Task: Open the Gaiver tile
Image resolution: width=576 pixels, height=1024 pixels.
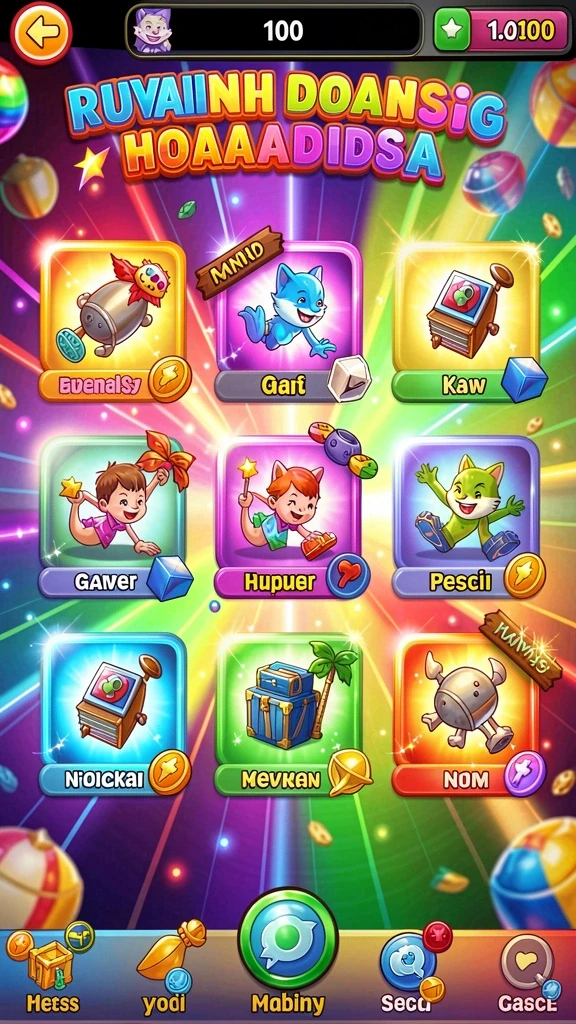Action: 112,517
